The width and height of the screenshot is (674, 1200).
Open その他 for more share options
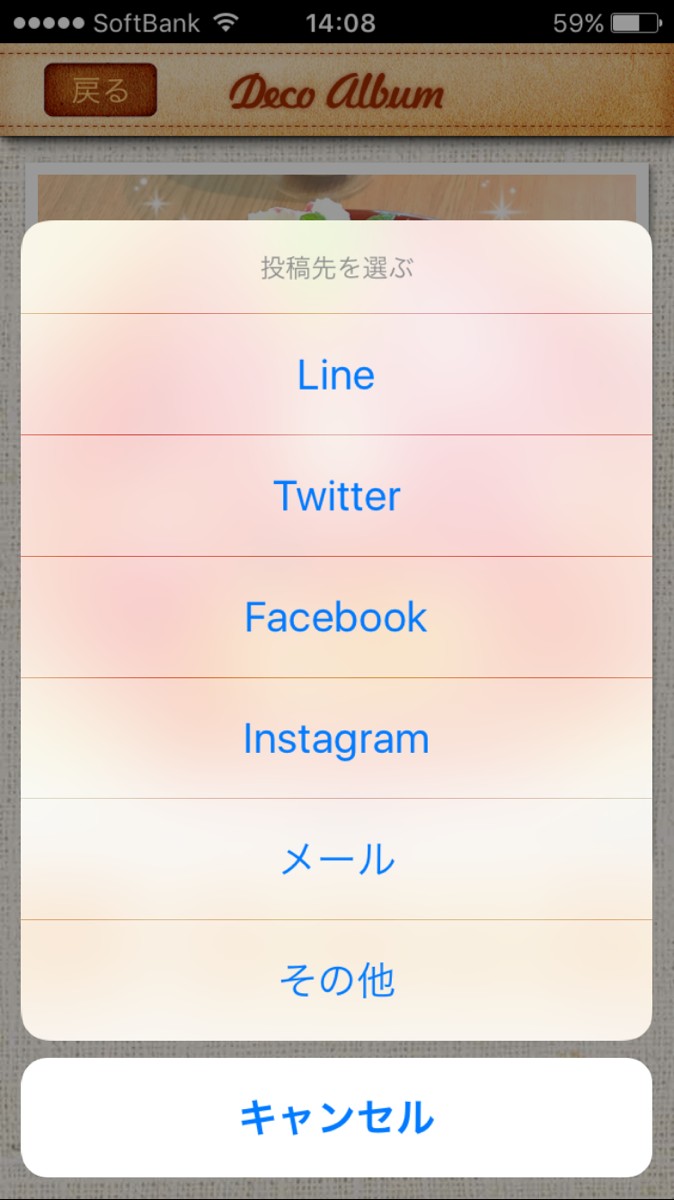(x=336, y=980)
